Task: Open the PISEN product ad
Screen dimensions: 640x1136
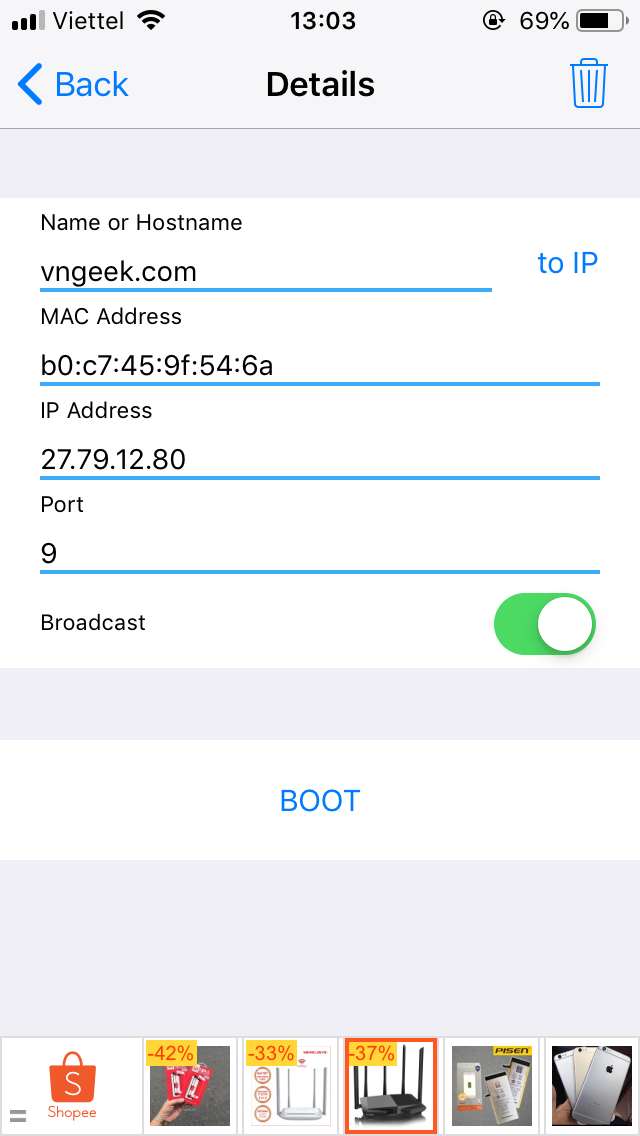Action: coord(491,1086)
